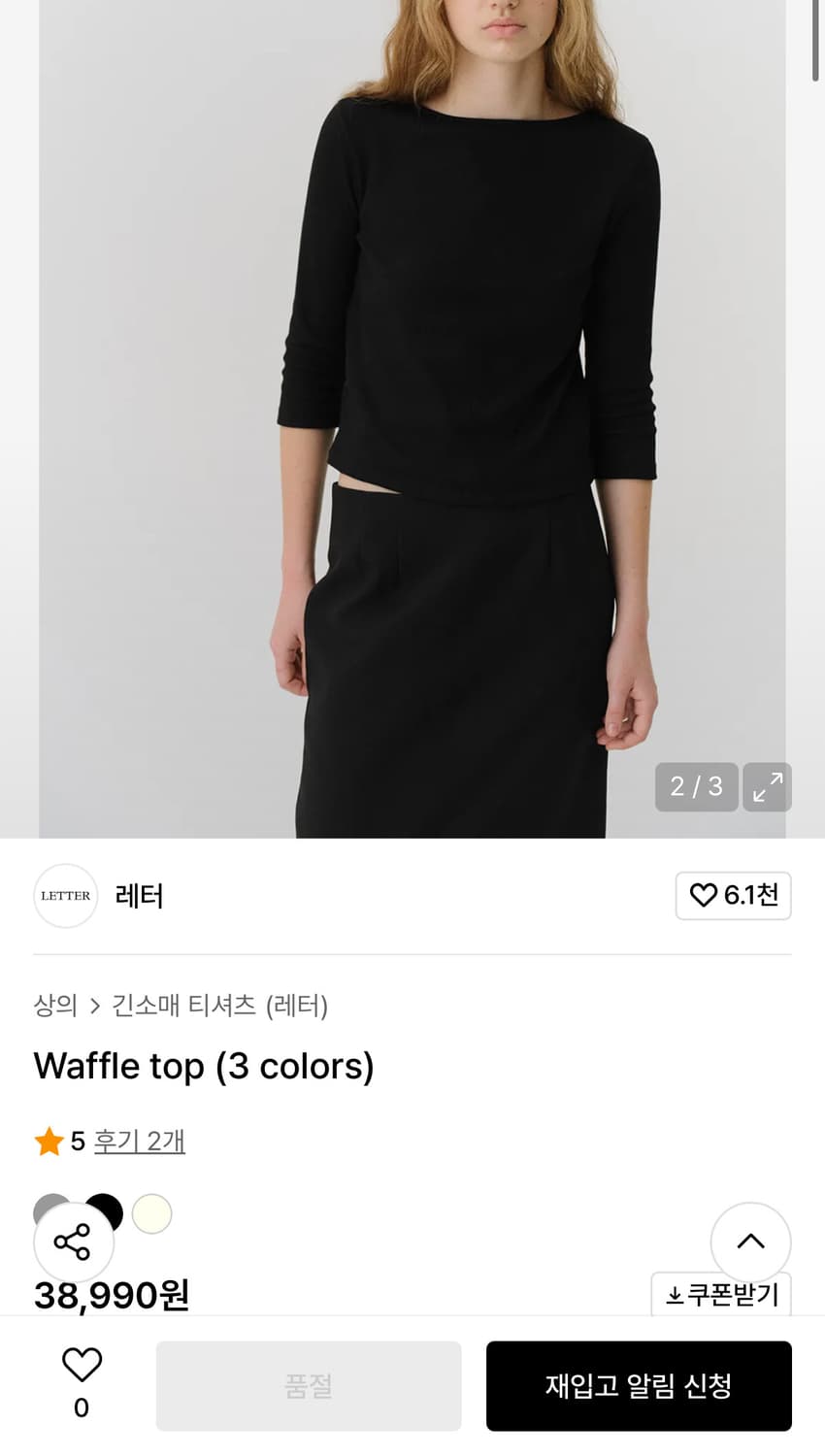Click the 쿠폰받기 coupon button
Image resolution: width=825 pixels, height=1456 pixels.
(721, 1294)
